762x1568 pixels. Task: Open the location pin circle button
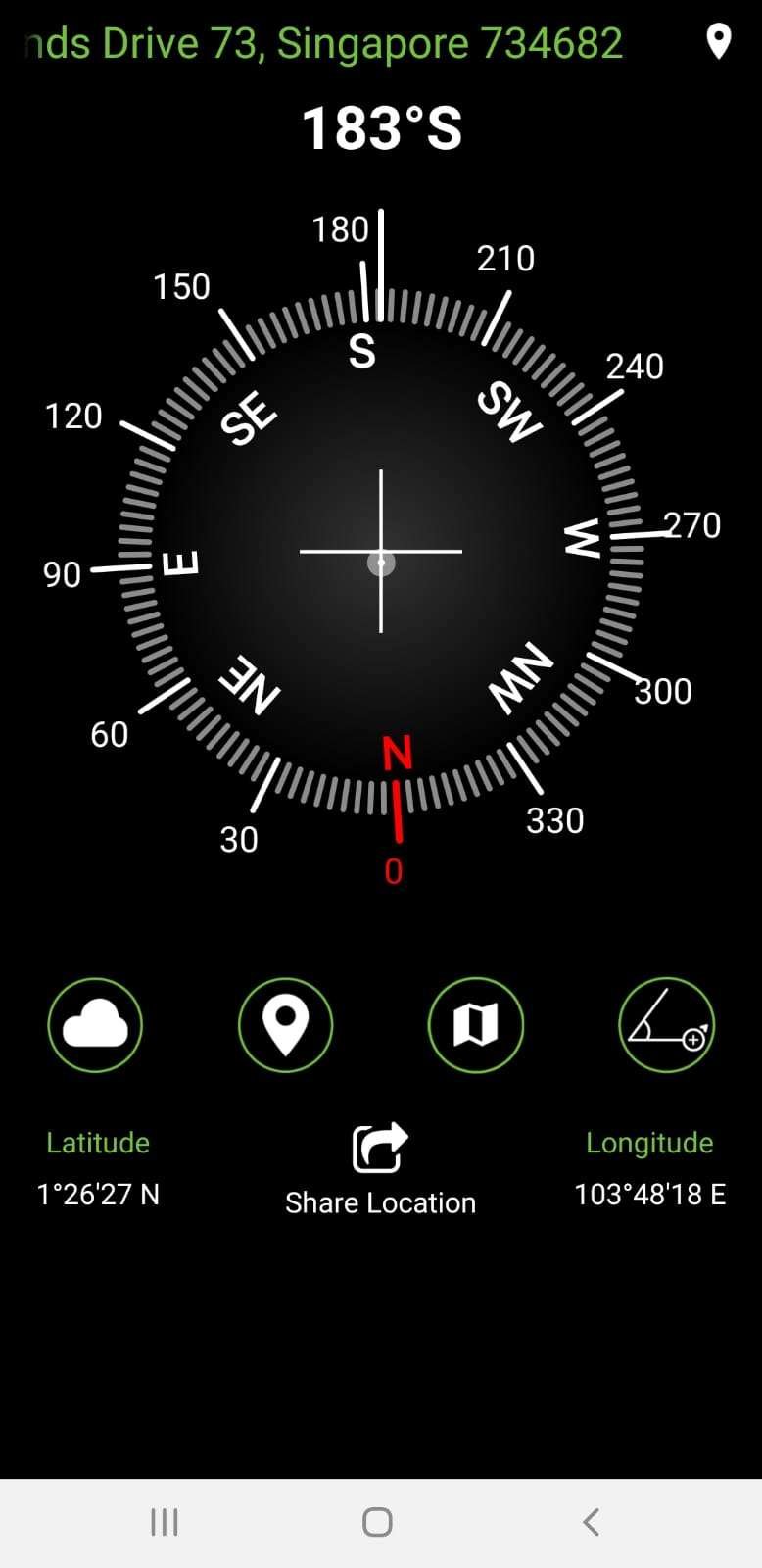tap(285, 1025)
